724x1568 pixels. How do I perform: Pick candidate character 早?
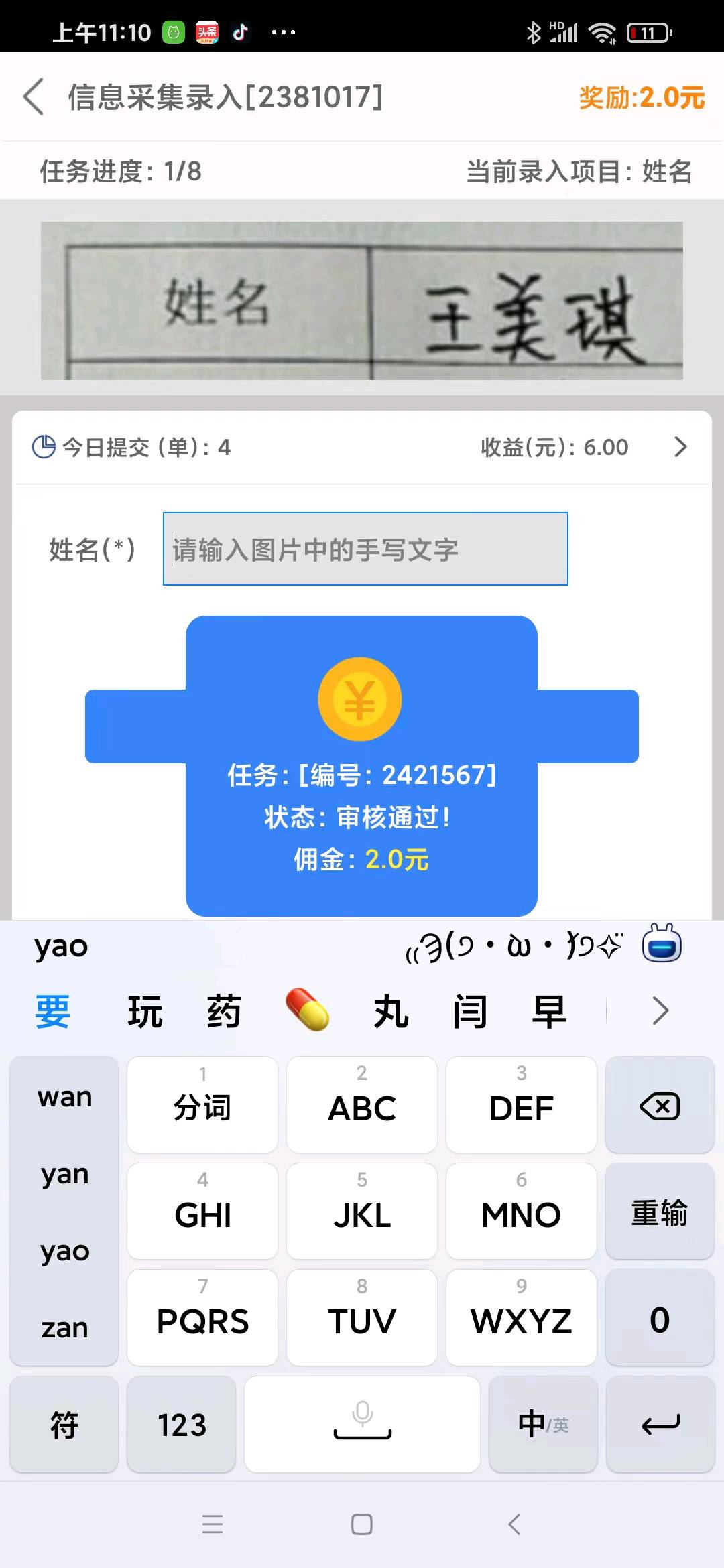coord(549,1011)
